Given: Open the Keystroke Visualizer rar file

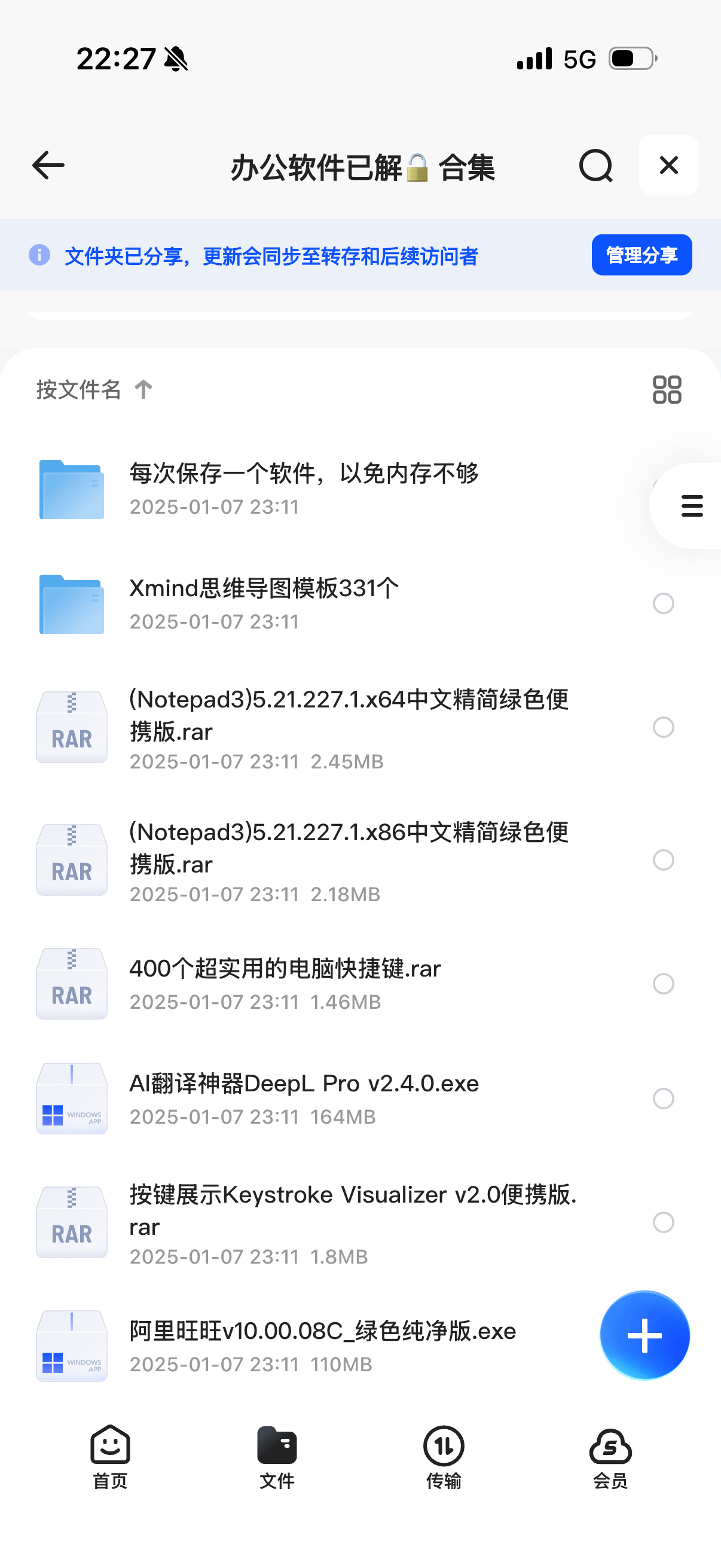Looking at the screenshot, I should click(352, 1222).
